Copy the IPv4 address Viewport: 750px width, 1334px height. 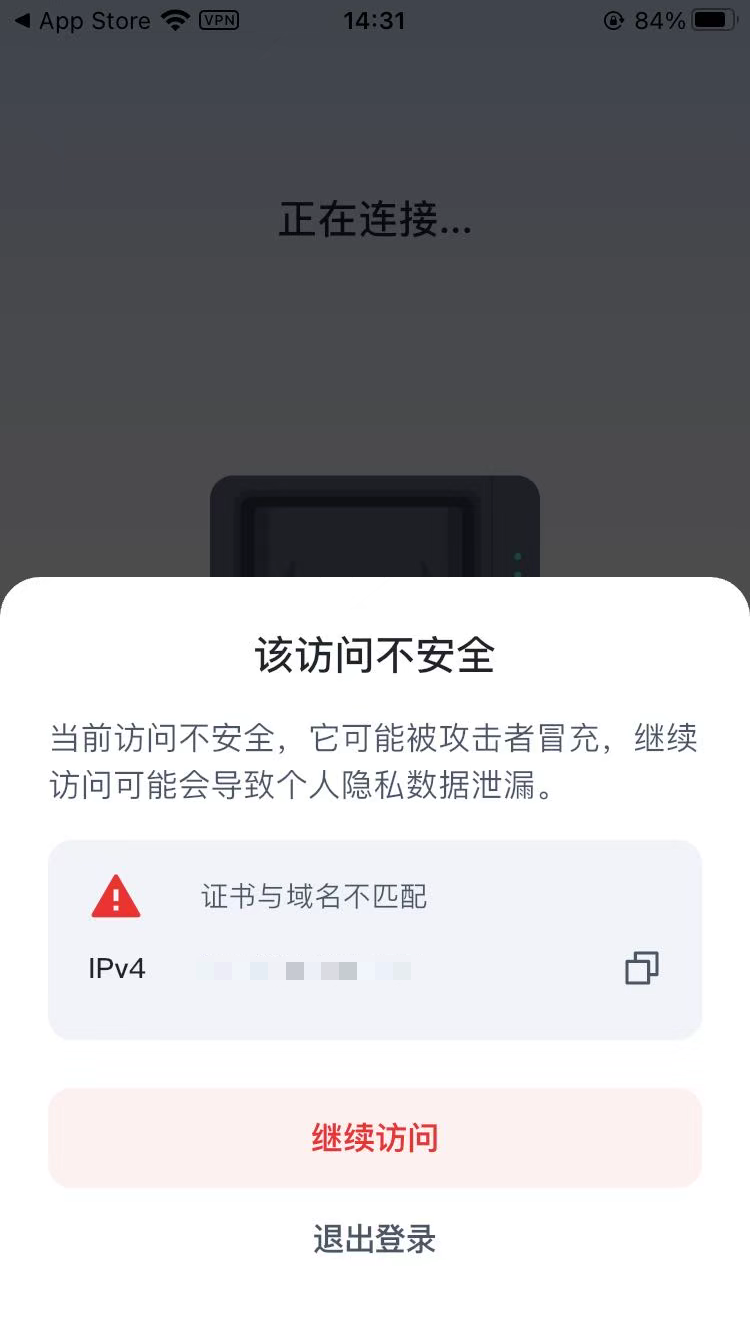pos(641,968)
